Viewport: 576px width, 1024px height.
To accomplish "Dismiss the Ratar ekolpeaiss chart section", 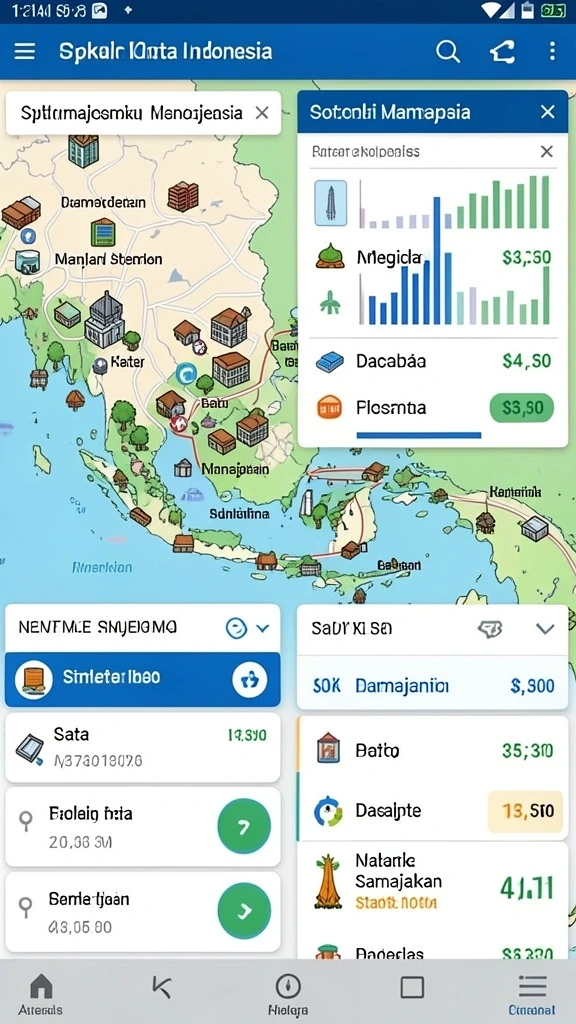I will click(x=547, y=152).
